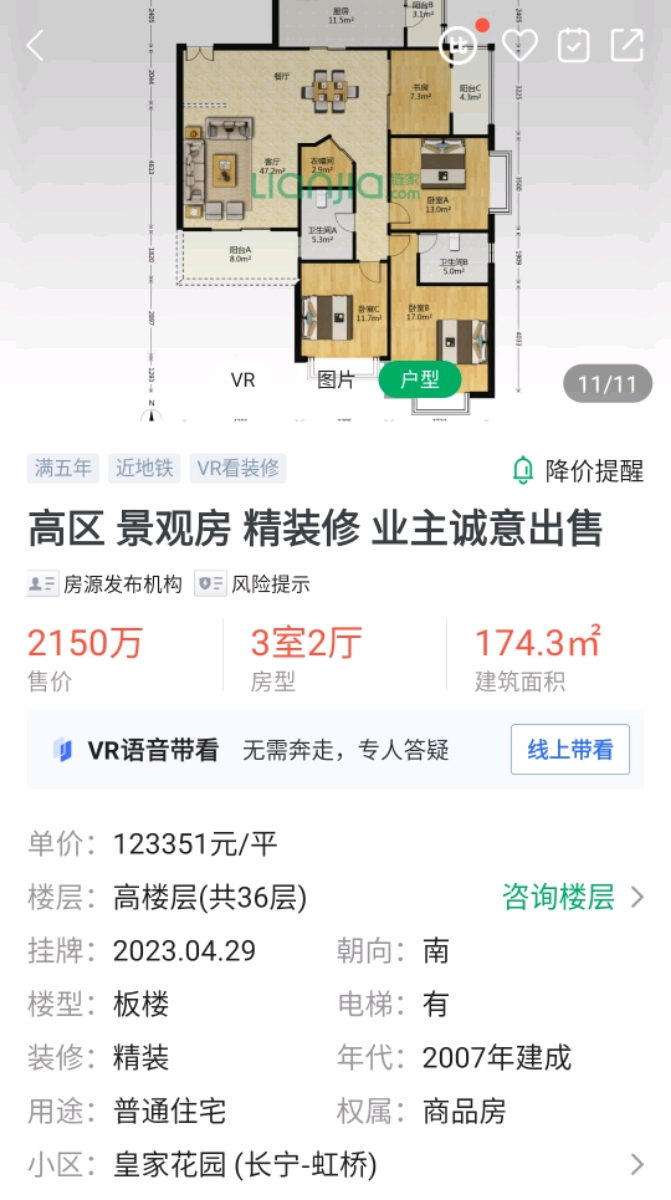Tap 咨询楼层 to ask about floor
Screen dimensions: 671x1200
(573, 897)
